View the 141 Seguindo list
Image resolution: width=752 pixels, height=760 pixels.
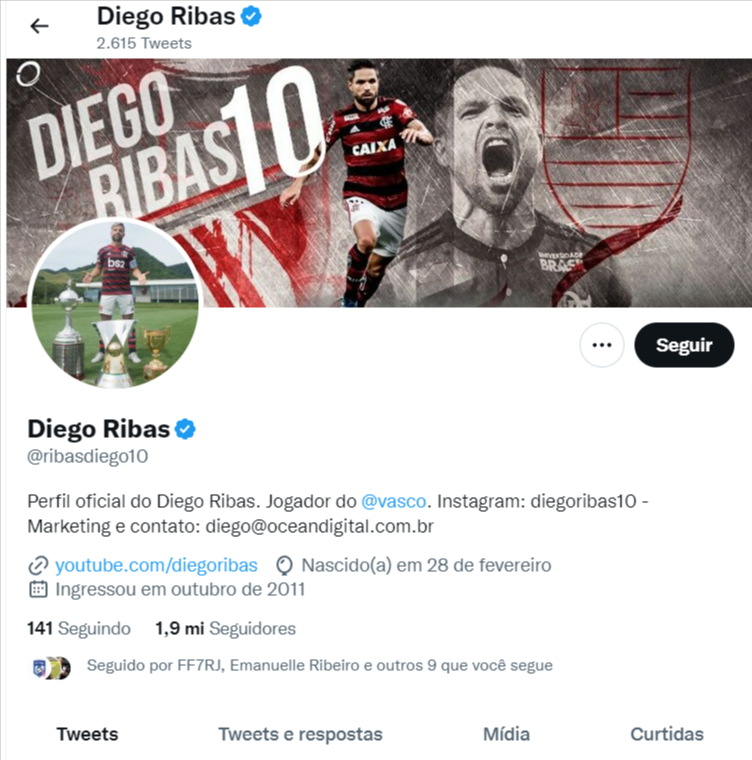79,629
